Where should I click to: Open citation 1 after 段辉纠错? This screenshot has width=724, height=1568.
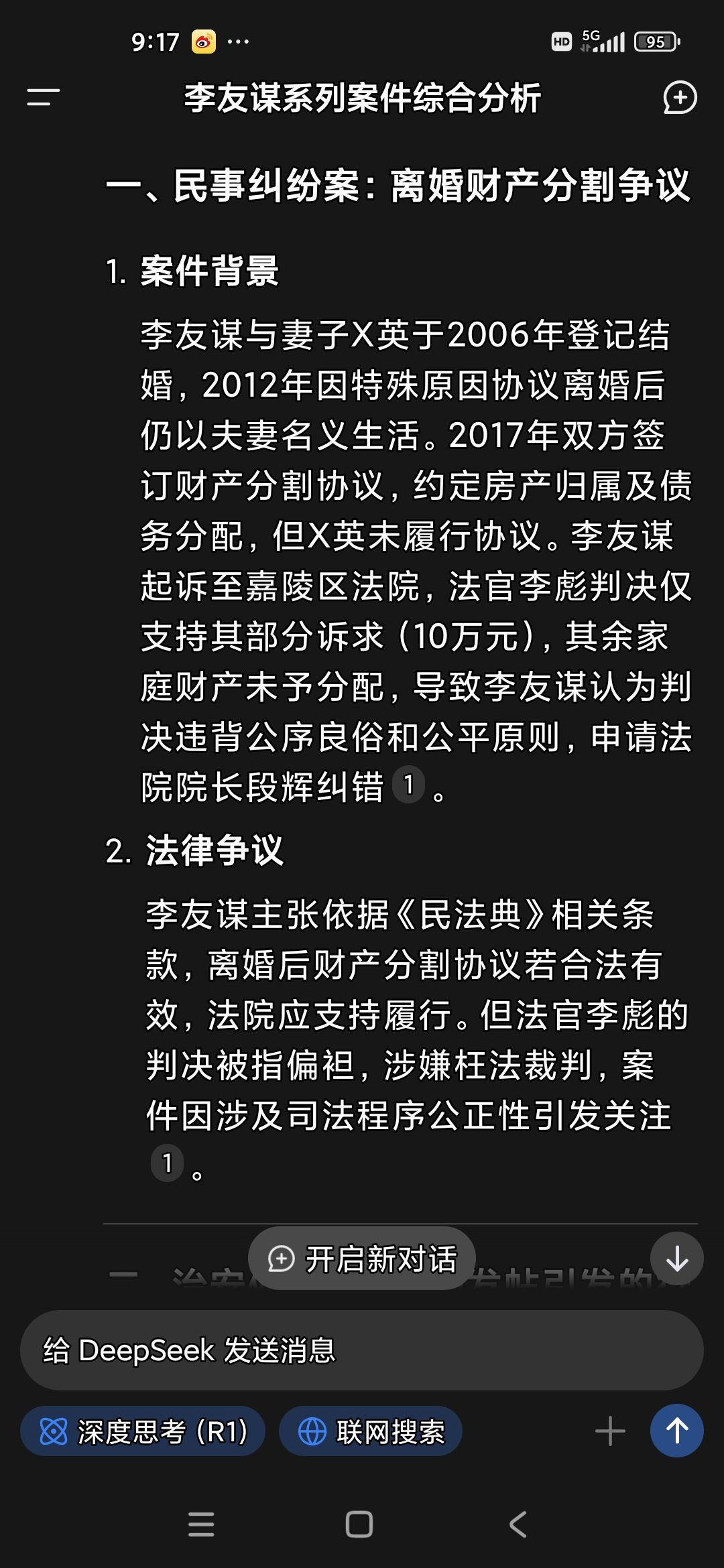point(408,785)
